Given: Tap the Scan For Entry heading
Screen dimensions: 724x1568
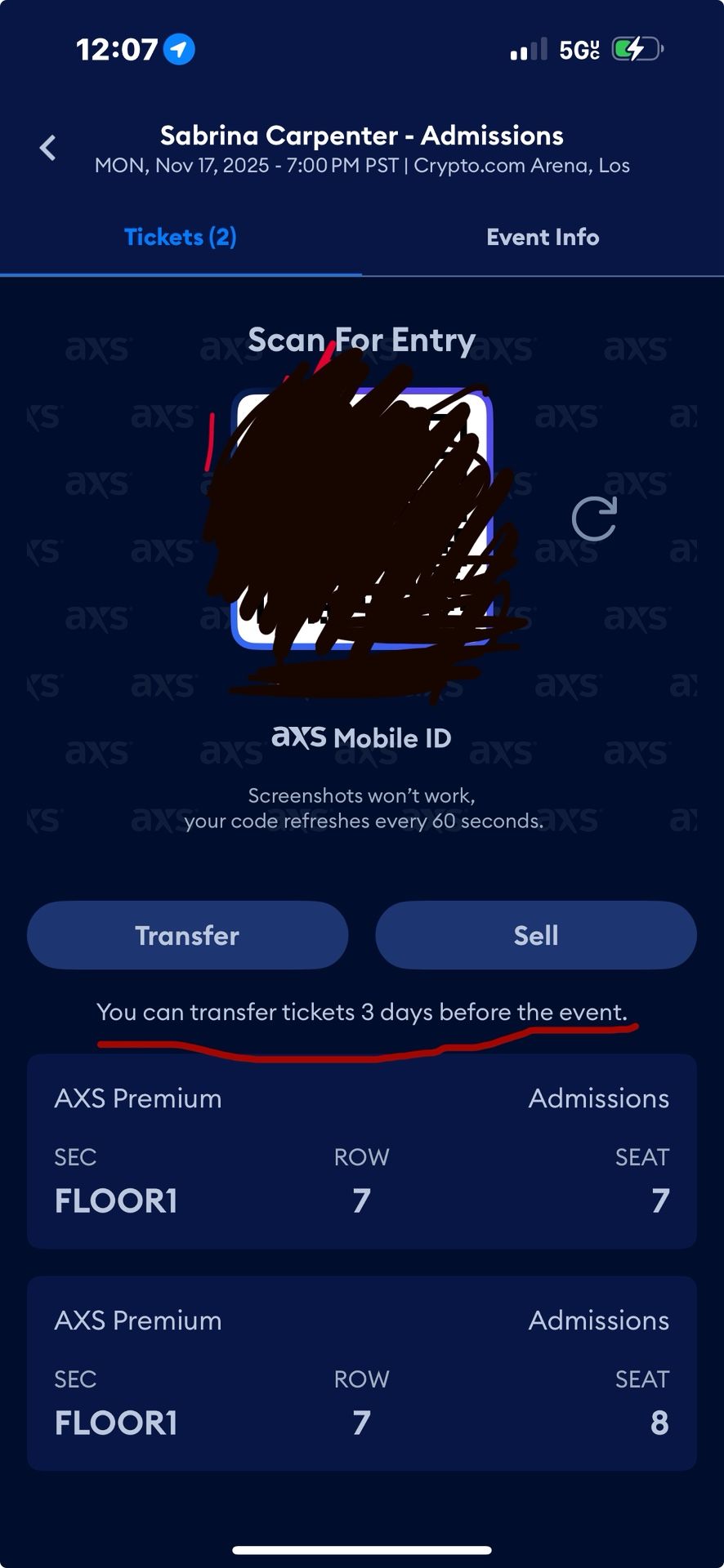Looking at the screenshot, I should (362, 340).
